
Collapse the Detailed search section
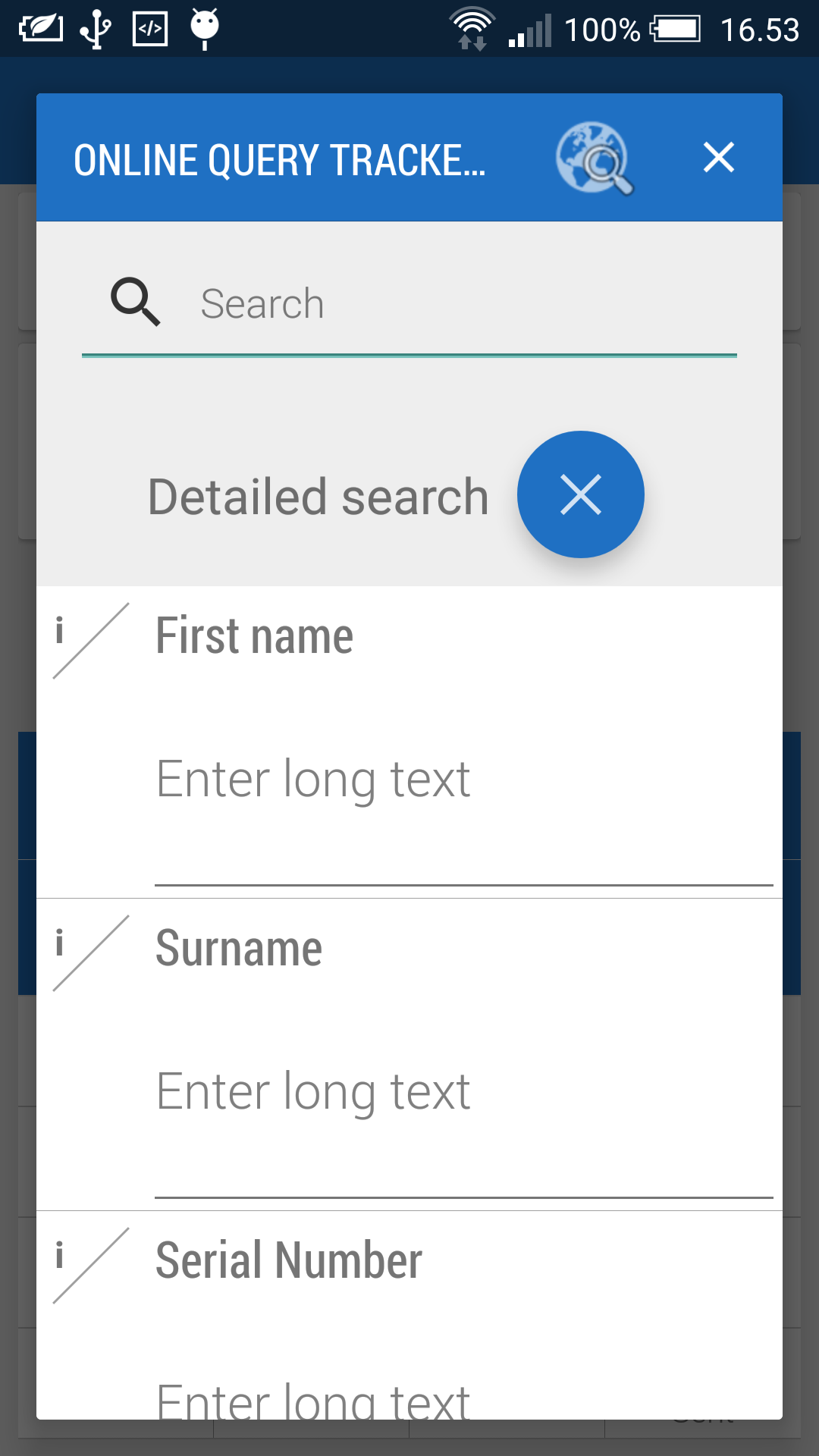(581, 495)
